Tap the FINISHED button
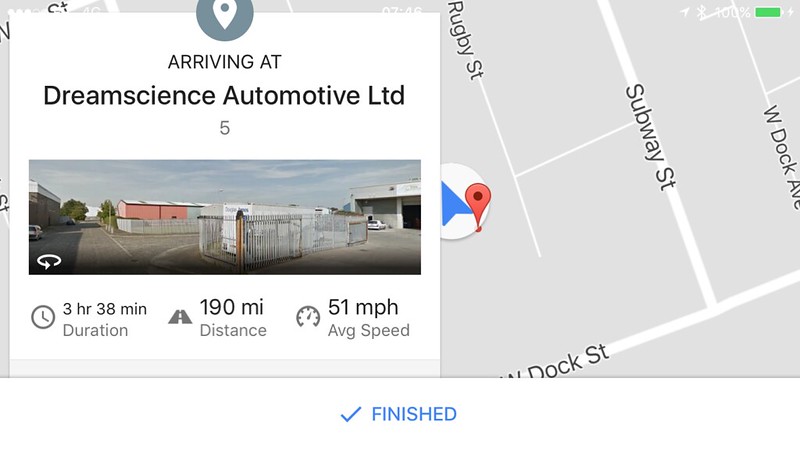Viewport: 800px width, 450px height. (x=399, y=414)
